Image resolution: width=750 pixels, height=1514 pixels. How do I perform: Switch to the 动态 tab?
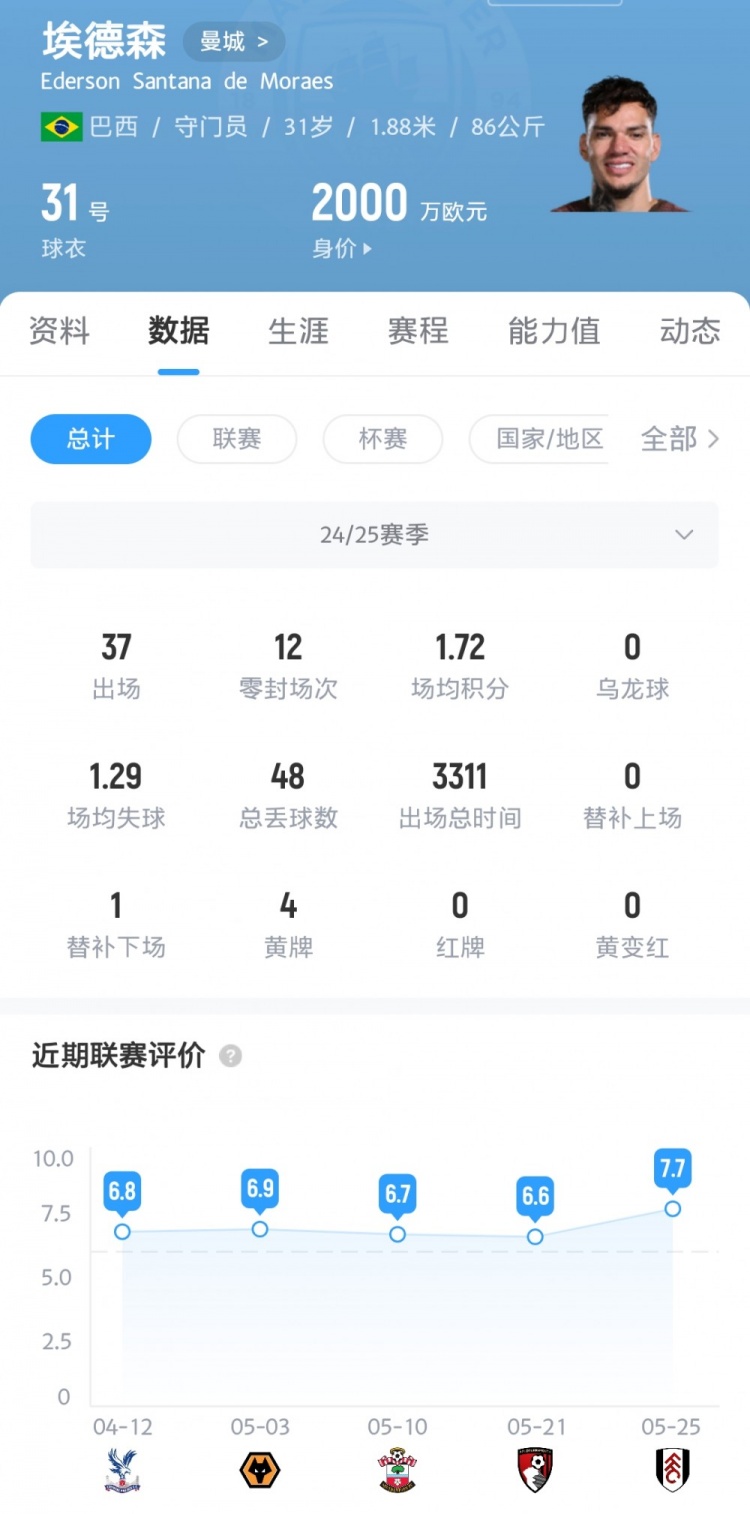[x=689, y=331]
